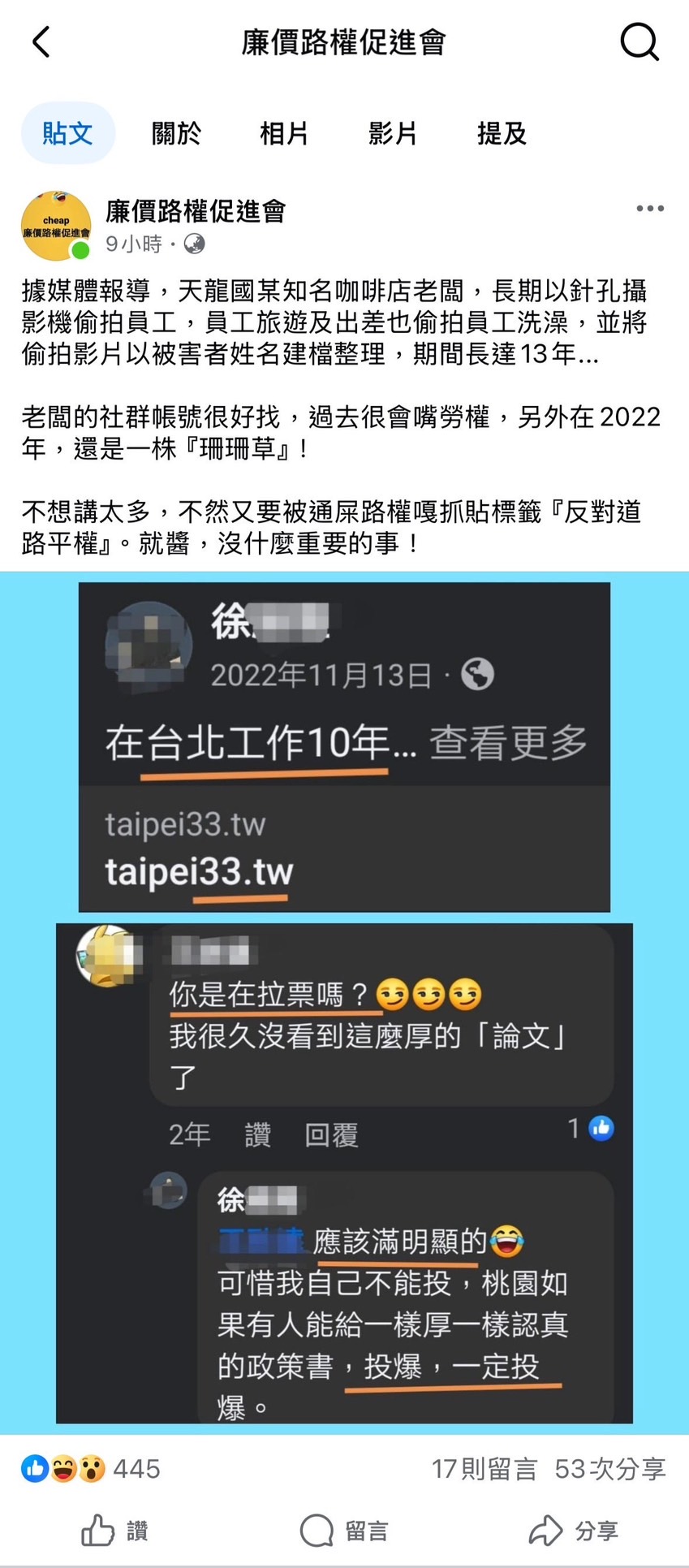Screen dimensions: 689x1568
Task: Open search on this page
Action: pos(639,41)
